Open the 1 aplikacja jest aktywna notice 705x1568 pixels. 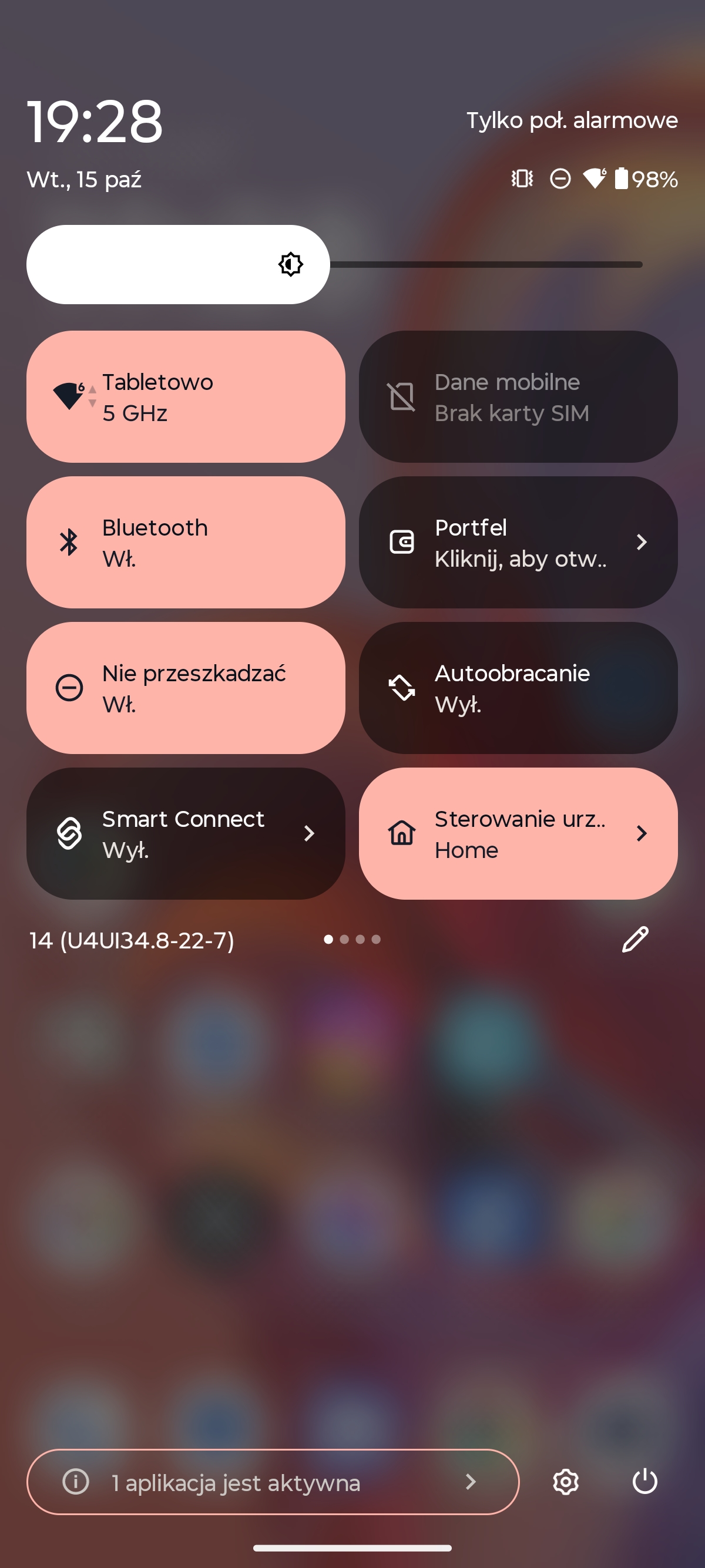[273, 1482]
